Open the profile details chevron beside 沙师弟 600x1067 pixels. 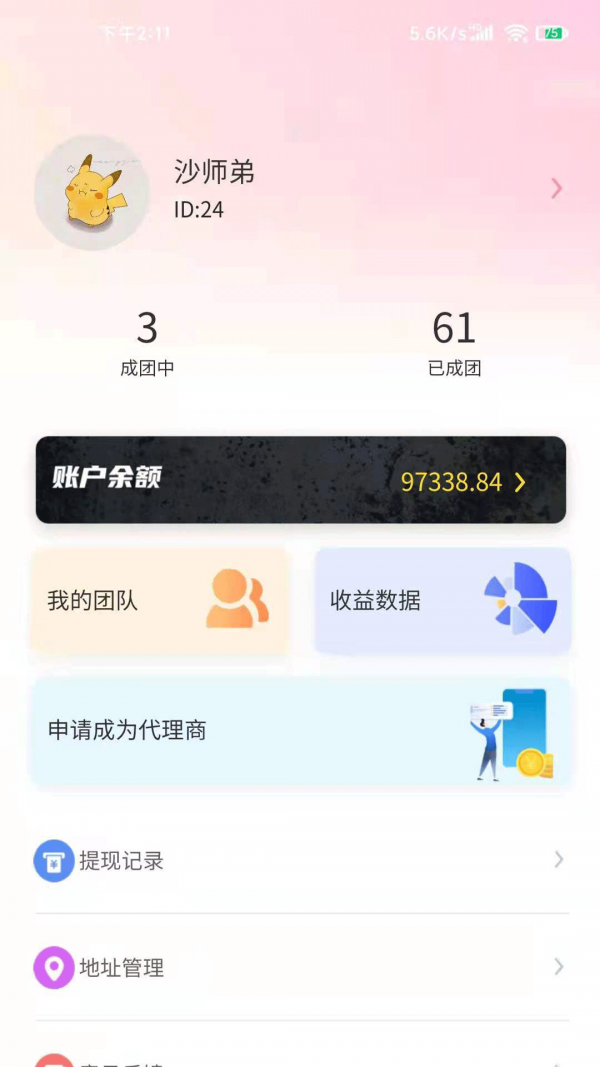[x=556, y=189]
